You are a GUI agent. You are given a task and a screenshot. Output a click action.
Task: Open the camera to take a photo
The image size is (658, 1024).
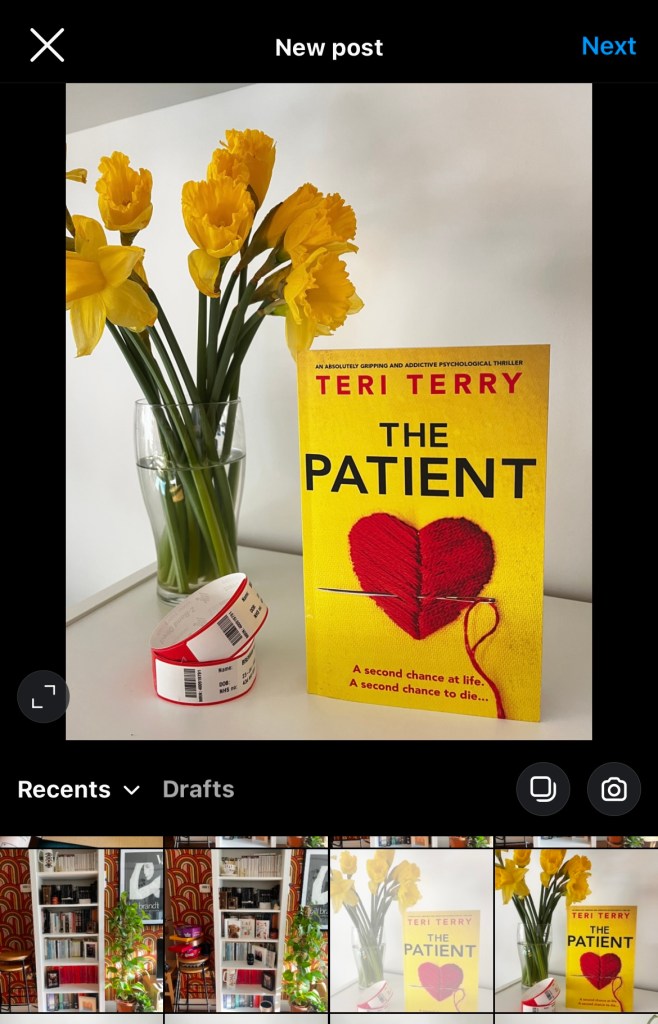614,789
